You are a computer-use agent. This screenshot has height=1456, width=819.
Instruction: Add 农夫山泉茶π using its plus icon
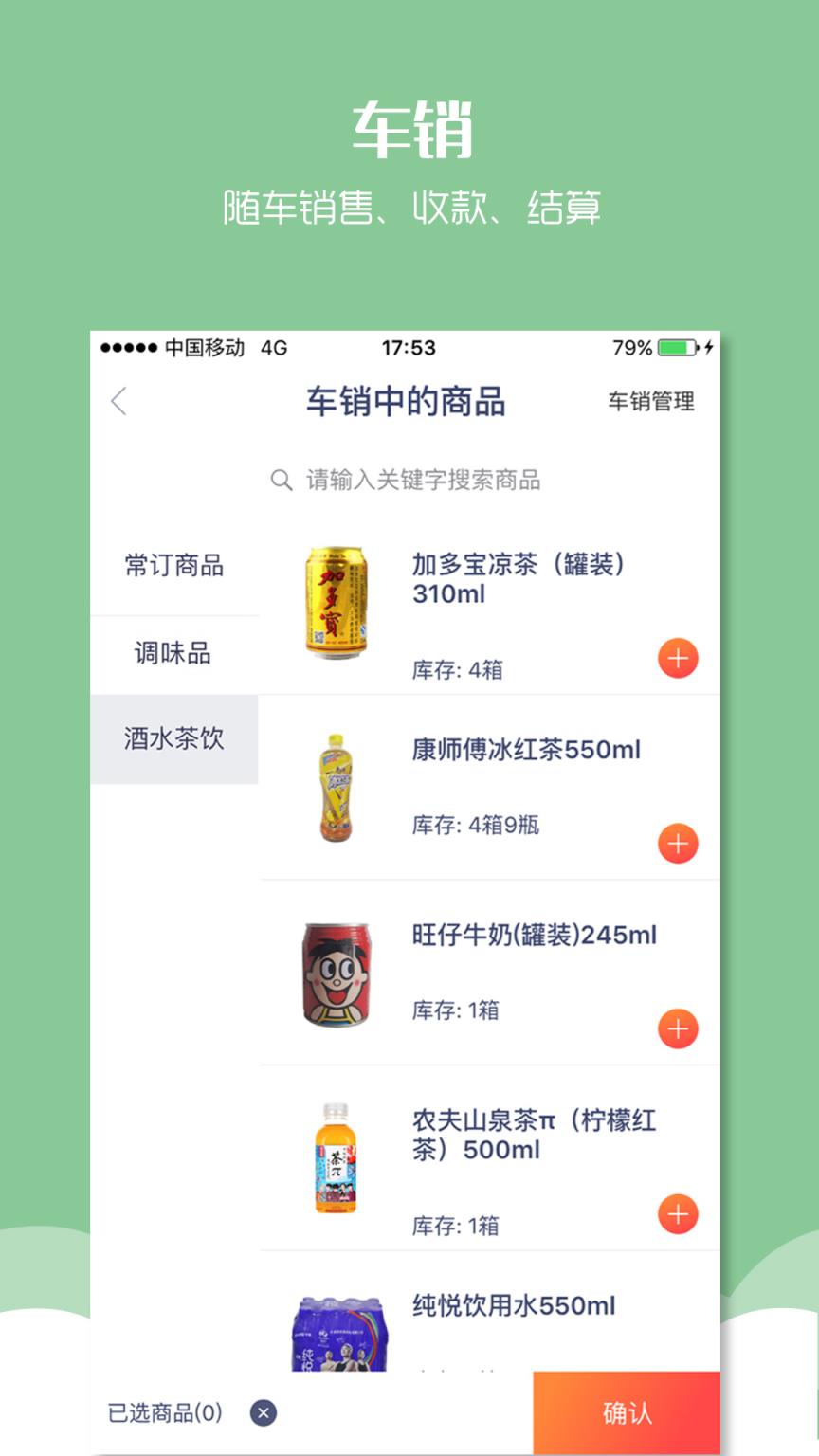(x=679, y=1212)
